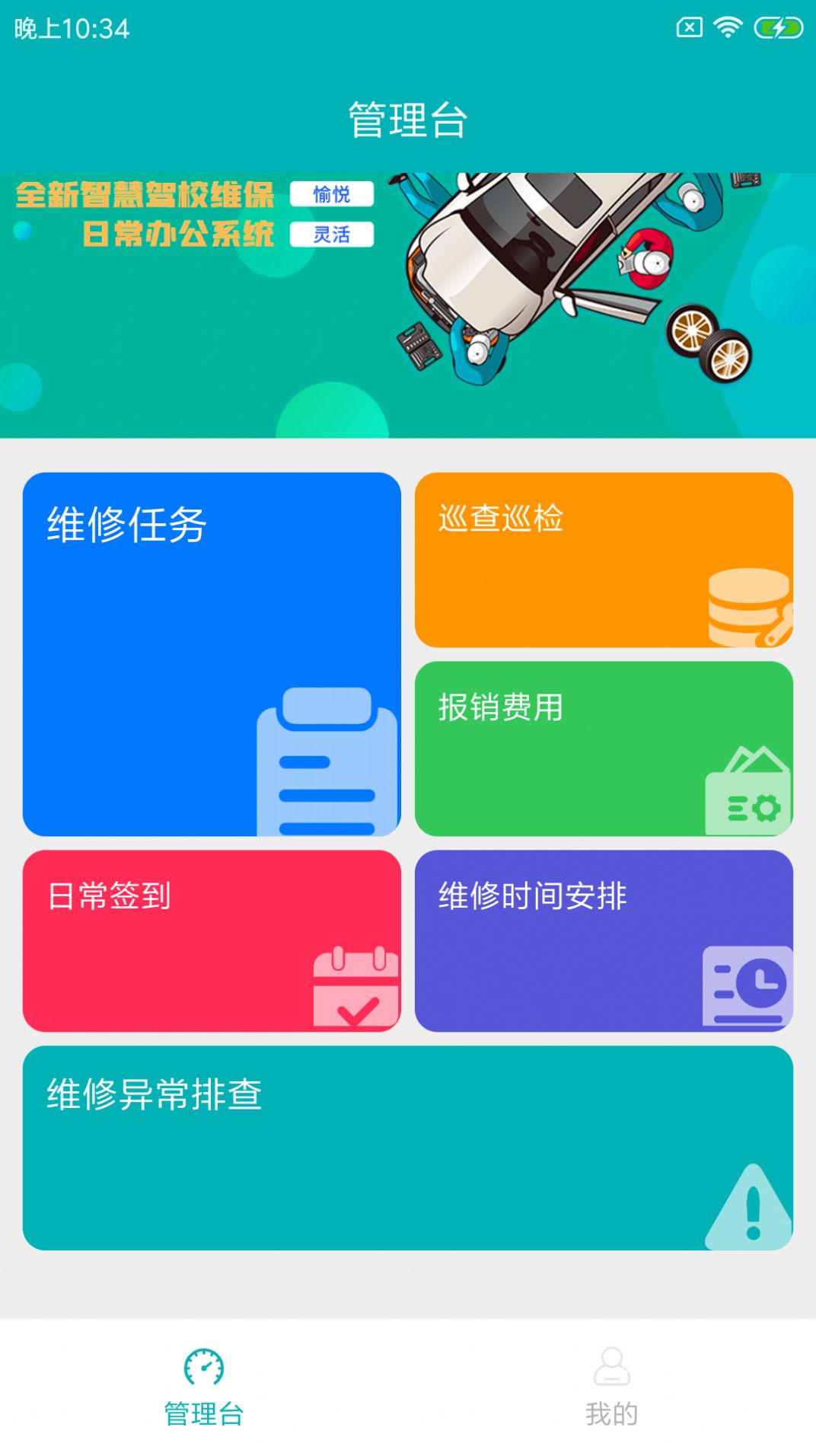Open the 巡查巡检 card
The height and width of the screenshot is (1456, 816).
pos(604,560)
